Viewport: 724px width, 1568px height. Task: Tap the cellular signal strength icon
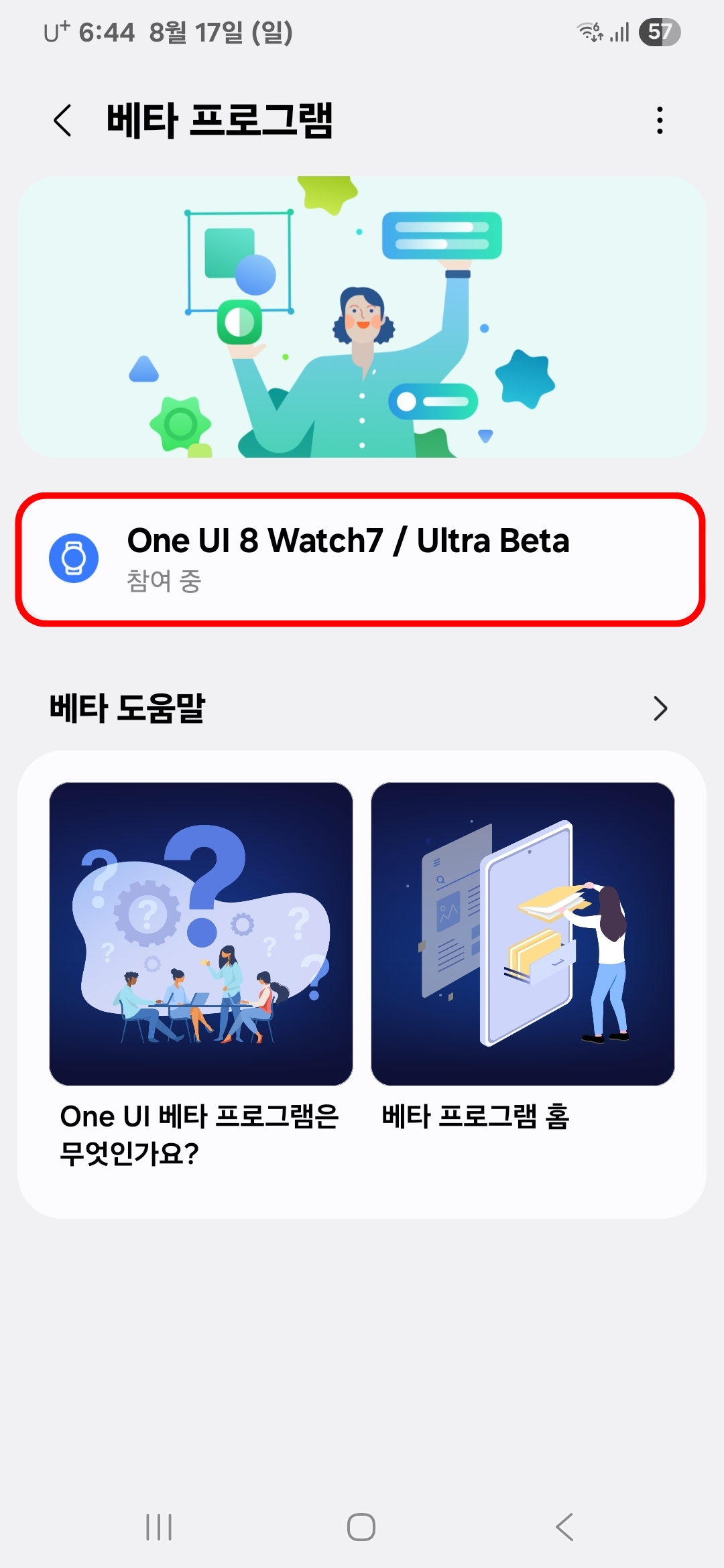[620, 31]
